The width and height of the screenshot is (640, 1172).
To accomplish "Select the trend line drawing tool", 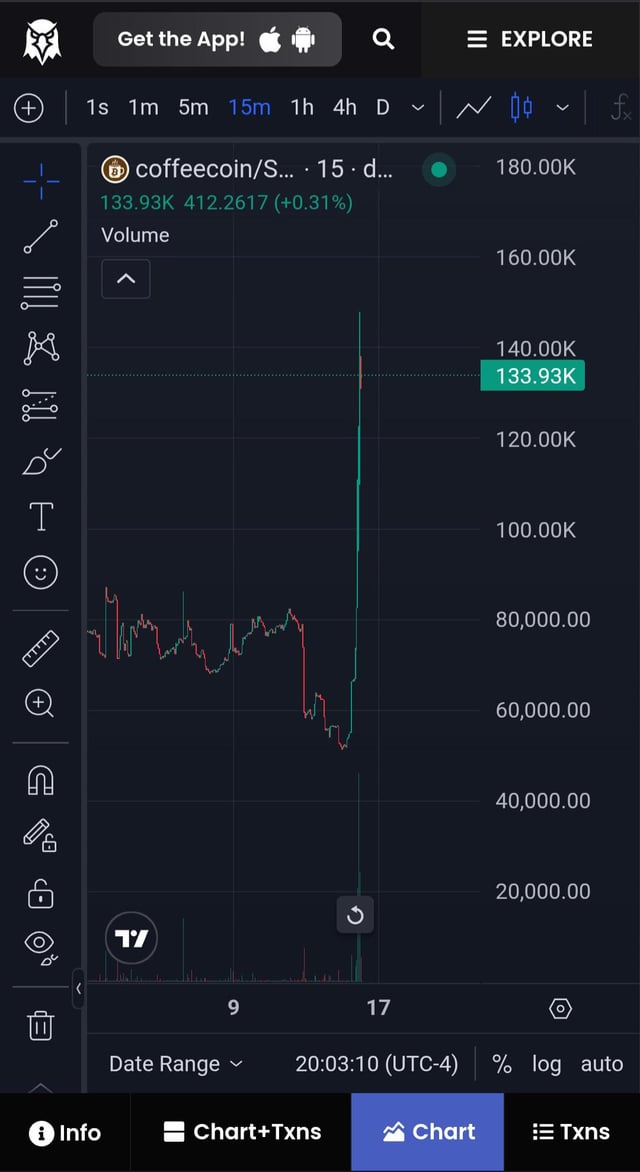I will 40,237.
